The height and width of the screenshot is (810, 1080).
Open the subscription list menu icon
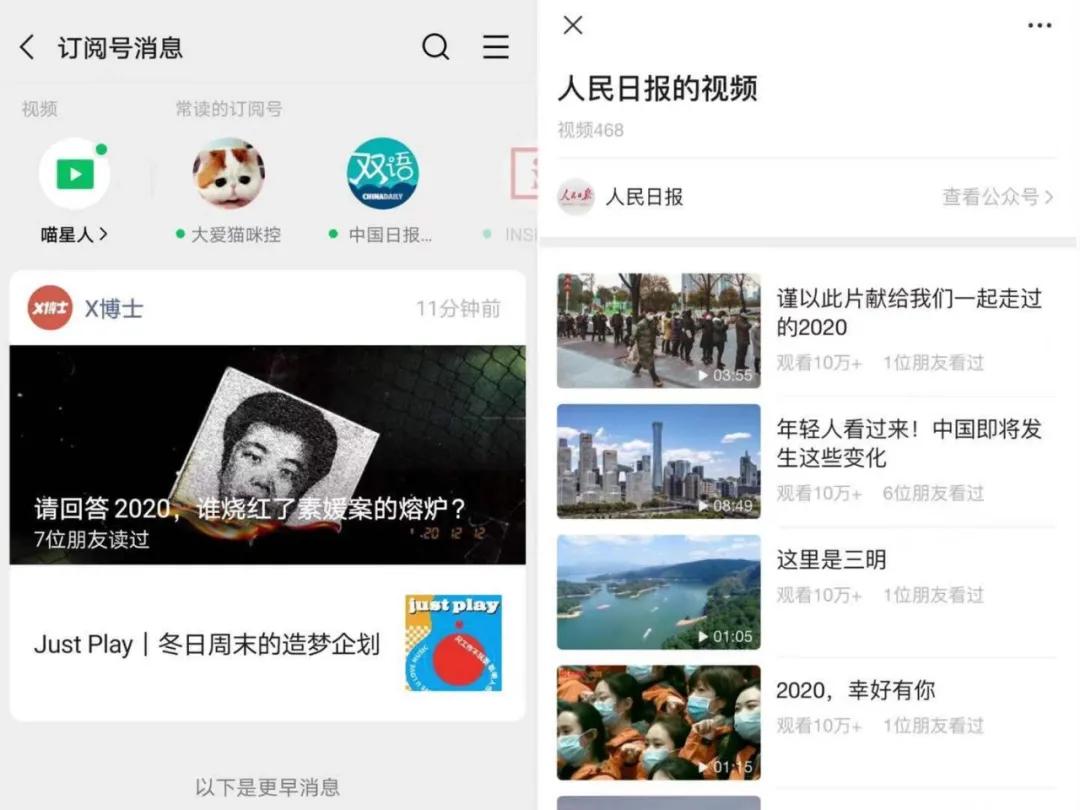[496, 47]
